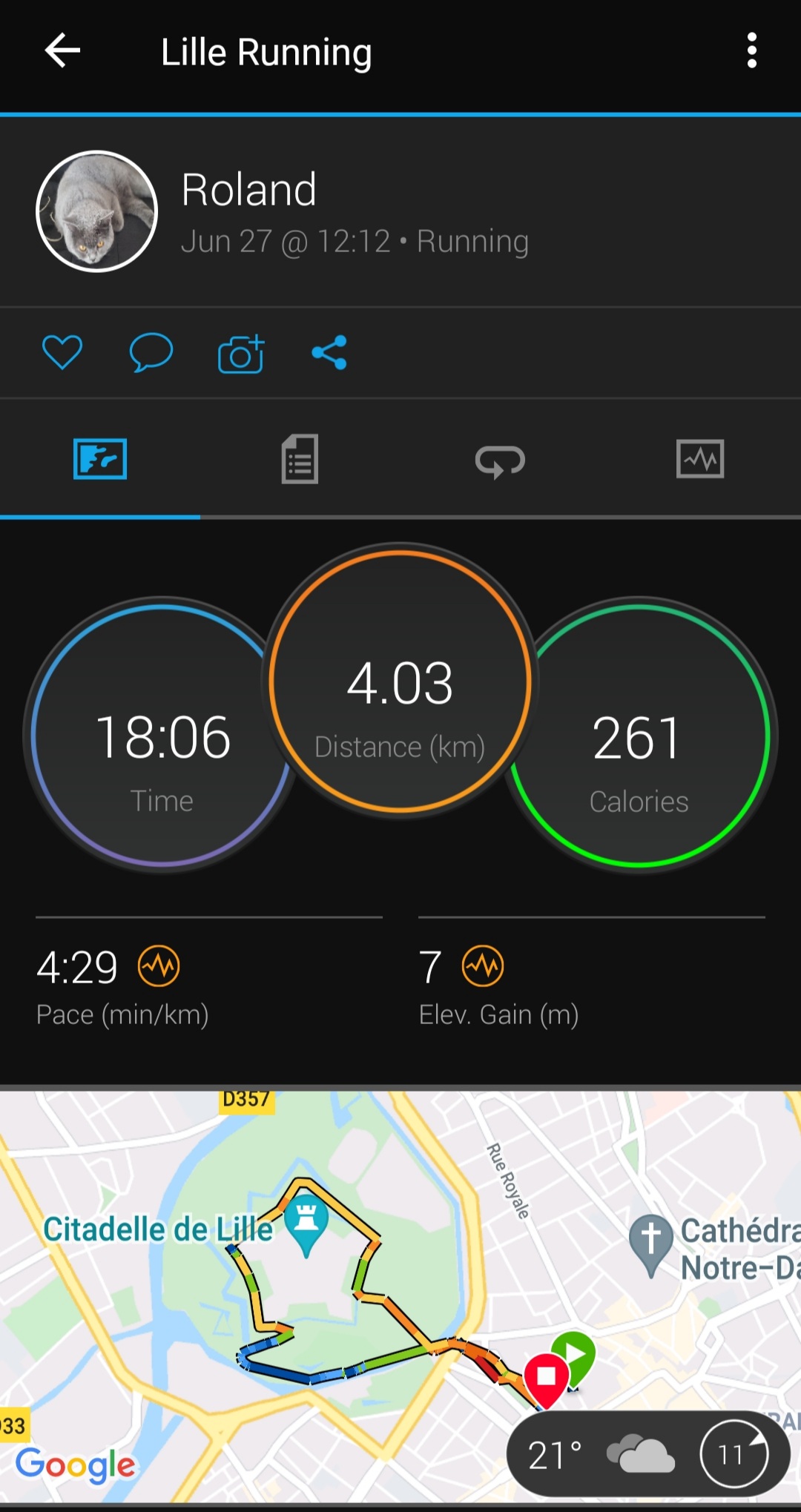The height and width of the screenshot is (1512, 801).
Task: Select the overview map tab
Action: coord(100,459)
